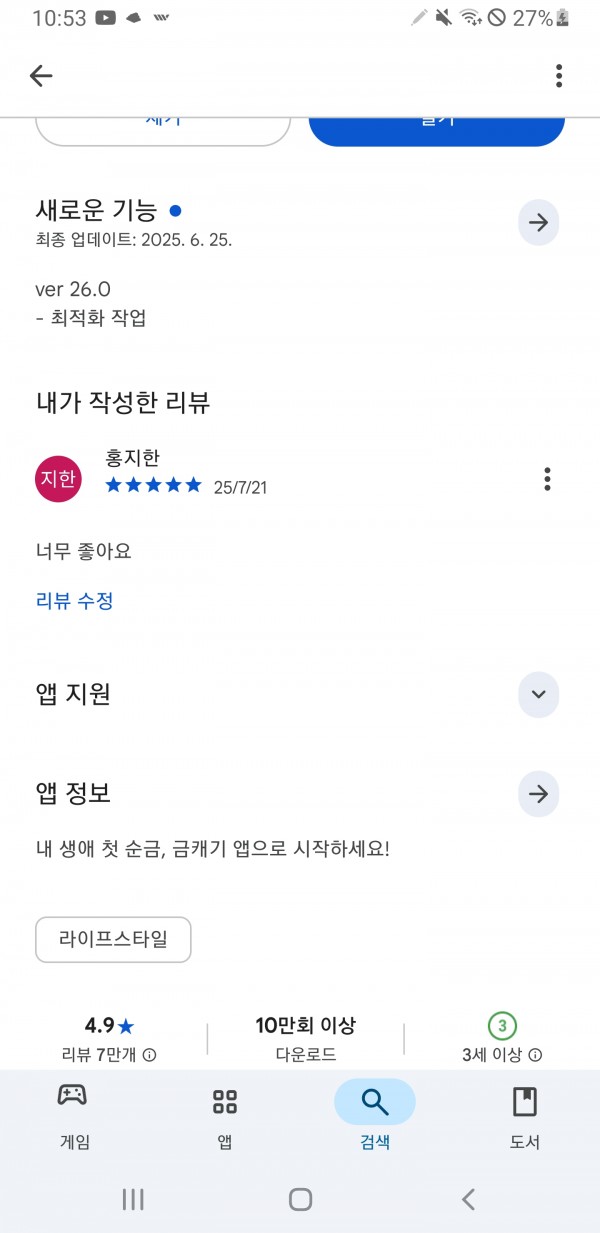Switch to the 앱 tab
Viewport: 600px width, 1233px height.
coord(225,1114)
